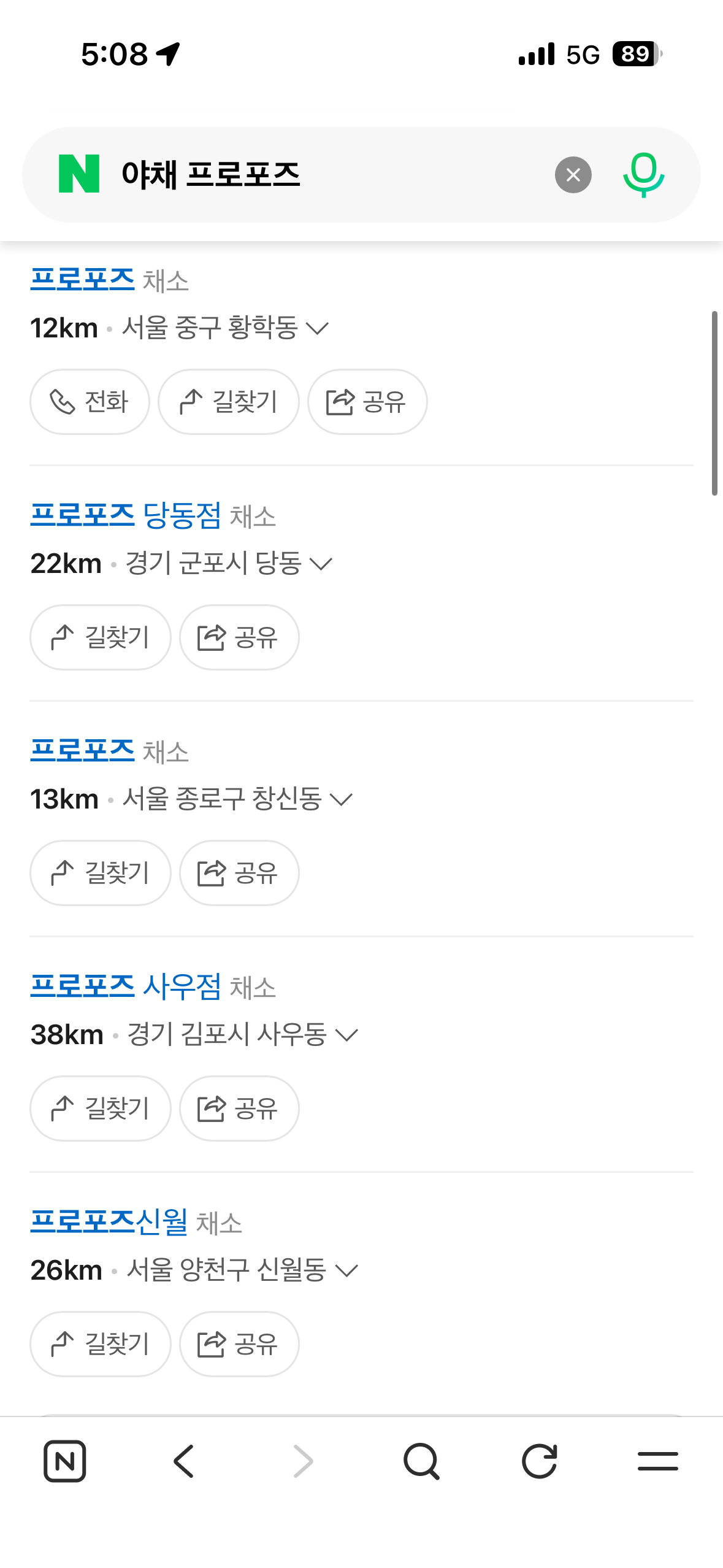Viewport: 723px width, 1568px height.
Task: Get directions to 프로포즈 in 창신동
Action: 101,873
